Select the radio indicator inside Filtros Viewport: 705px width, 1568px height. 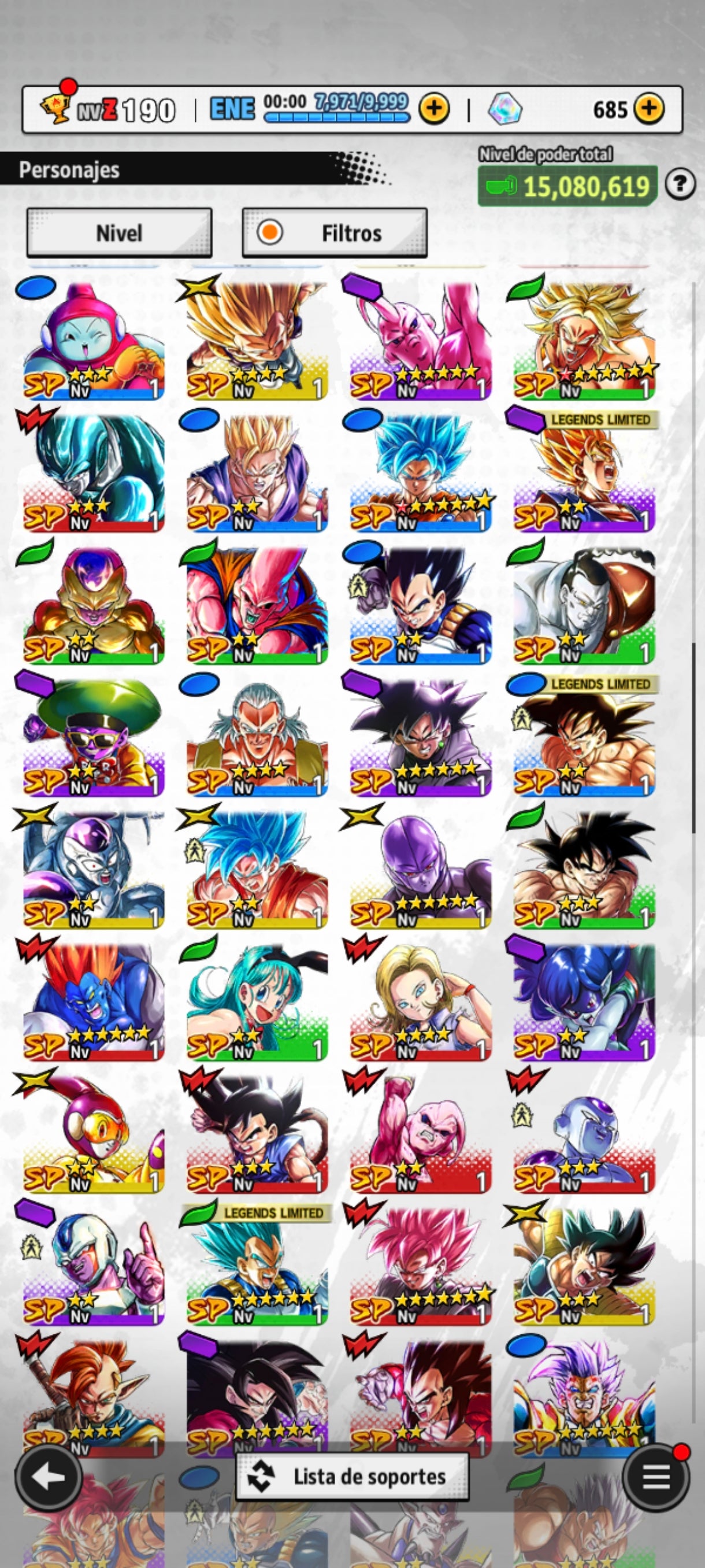tap(272, 232)
